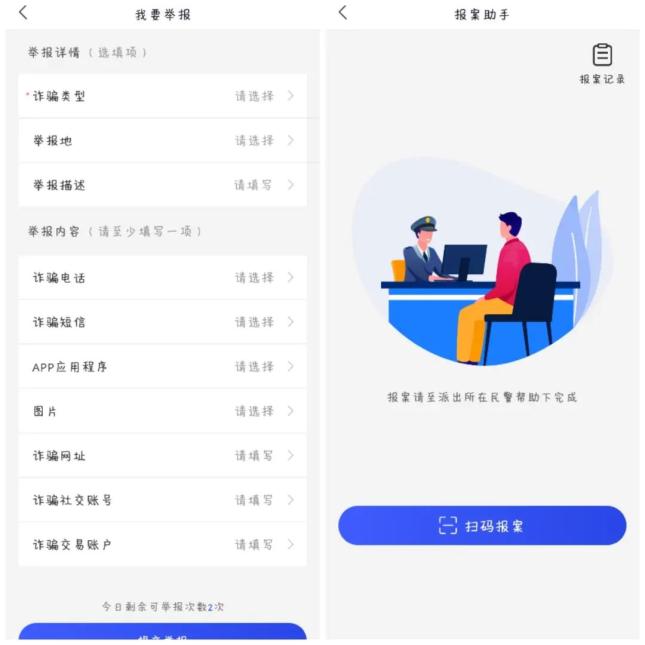
Task: Go back from the 报案助手 page
Action: point(343,13)
